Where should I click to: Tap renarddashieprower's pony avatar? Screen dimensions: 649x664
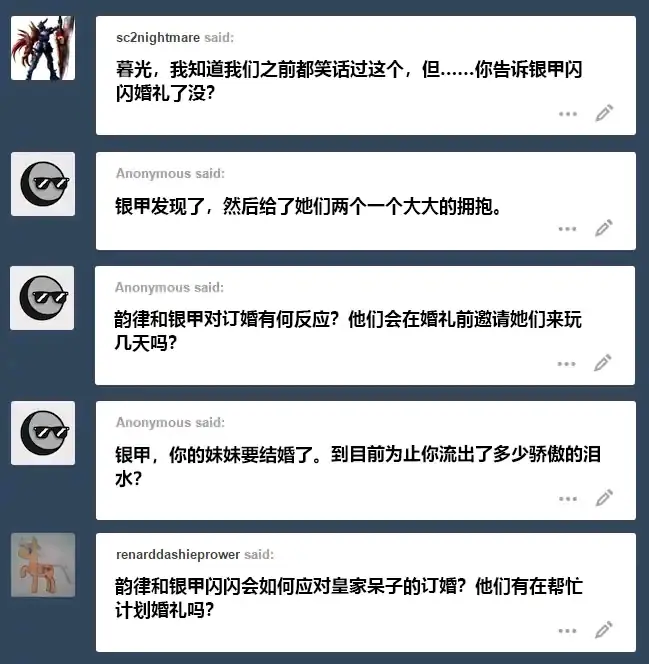click(x=42, y=564)
